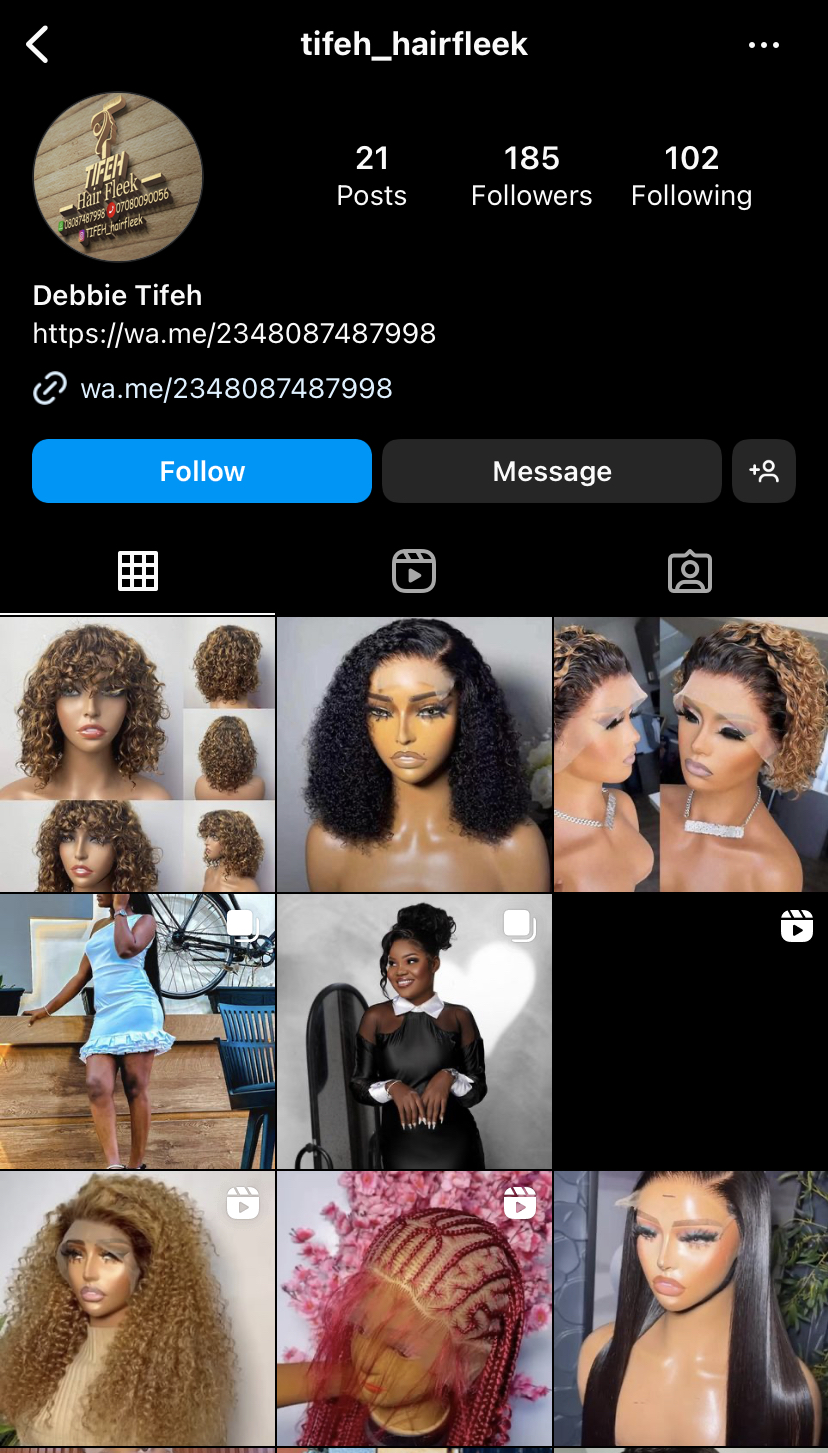Open the three-dot overflow menu
The image size is (828, 1453).
point(764,45)
